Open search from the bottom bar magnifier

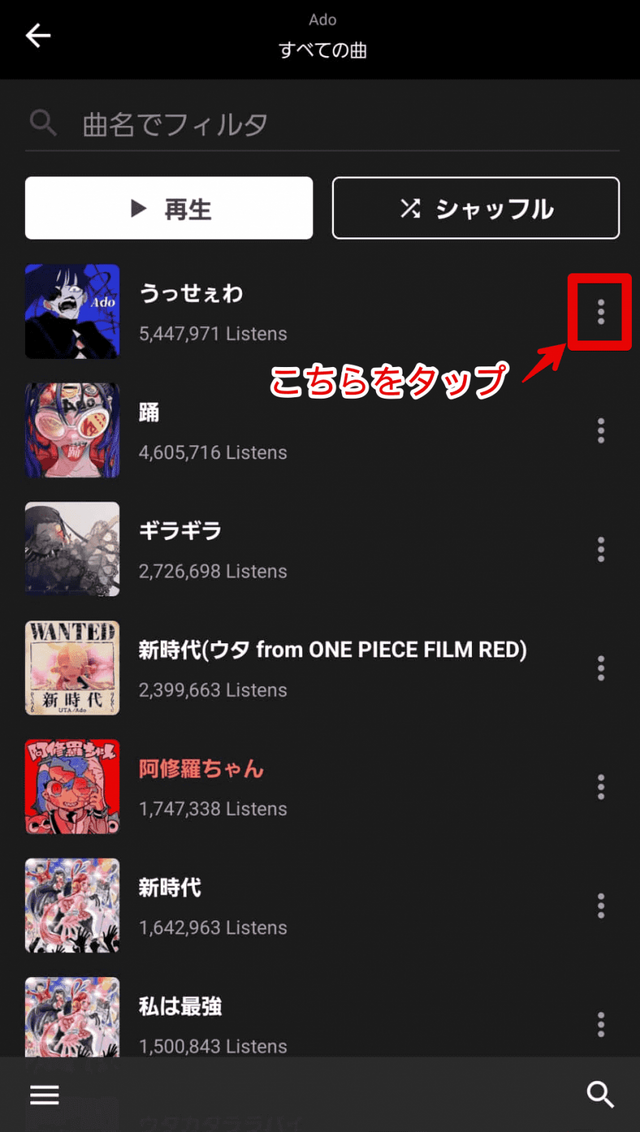[600, 1095]
